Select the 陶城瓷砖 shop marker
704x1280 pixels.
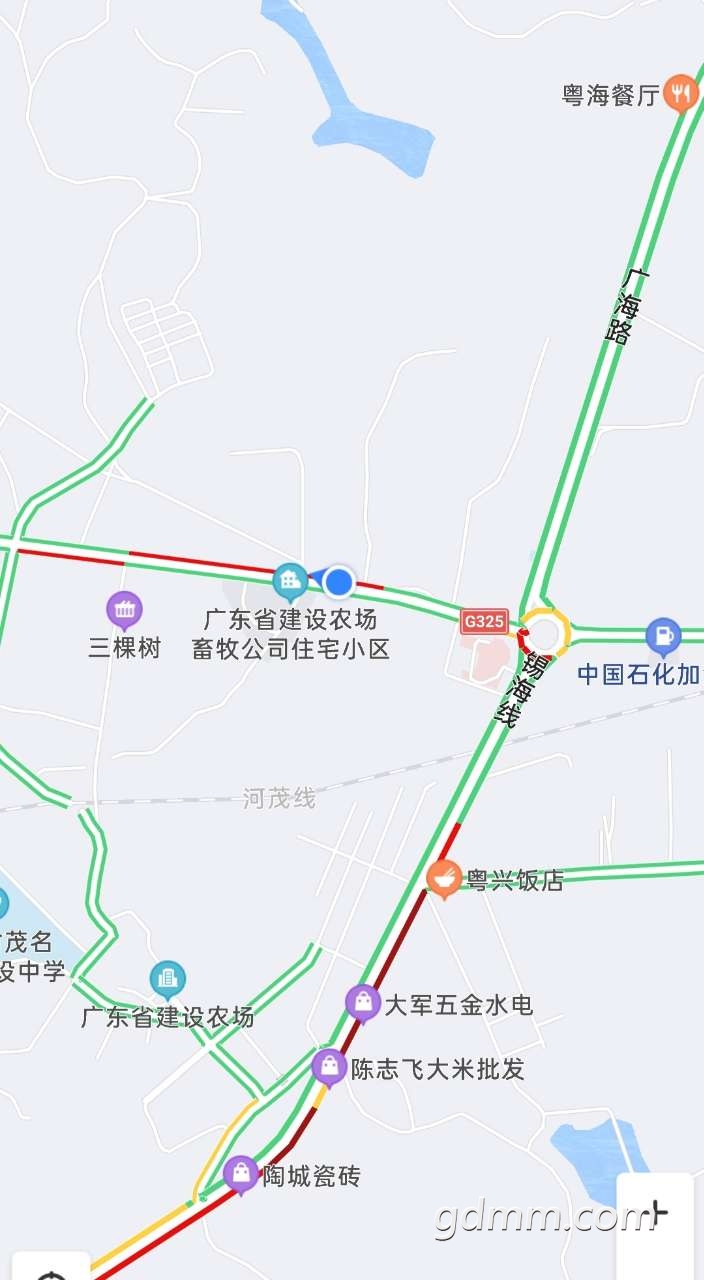point(241,1174)
